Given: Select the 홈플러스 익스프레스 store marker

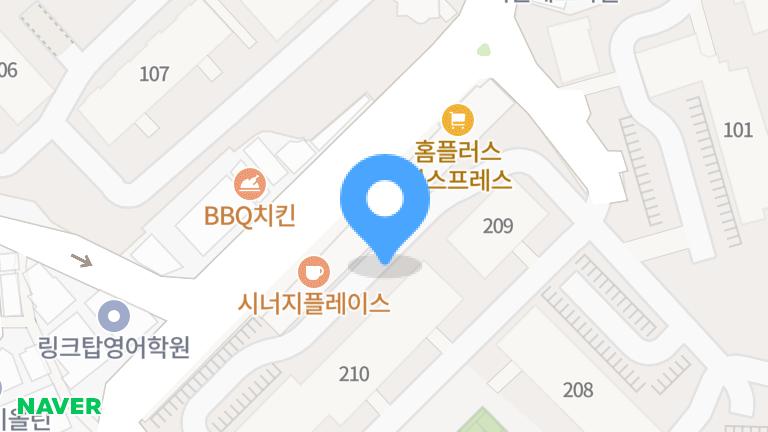Looking at the screenshot, I should [458, 121].
